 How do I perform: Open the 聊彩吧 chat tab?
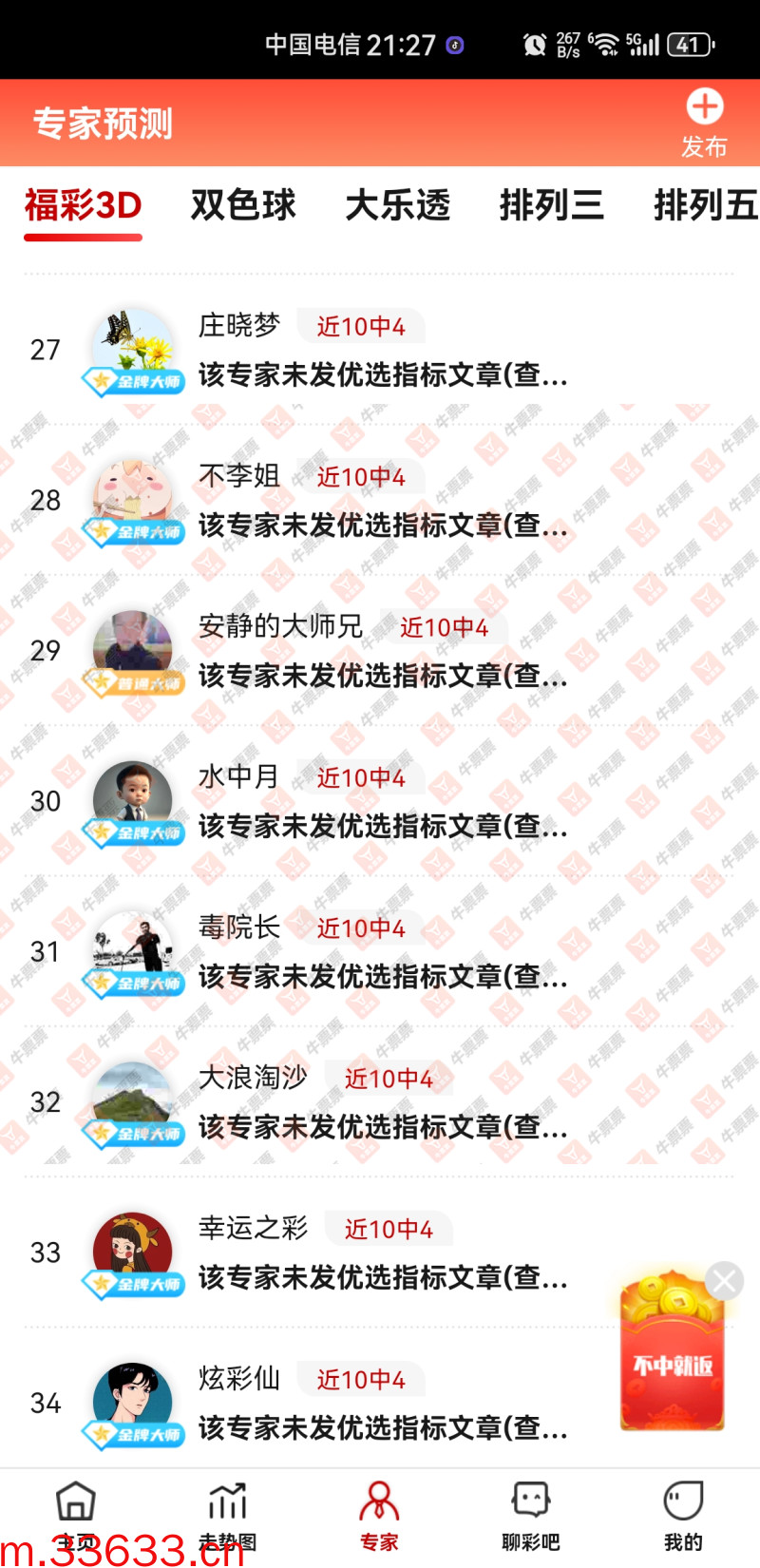click(x=531, y=1515)
